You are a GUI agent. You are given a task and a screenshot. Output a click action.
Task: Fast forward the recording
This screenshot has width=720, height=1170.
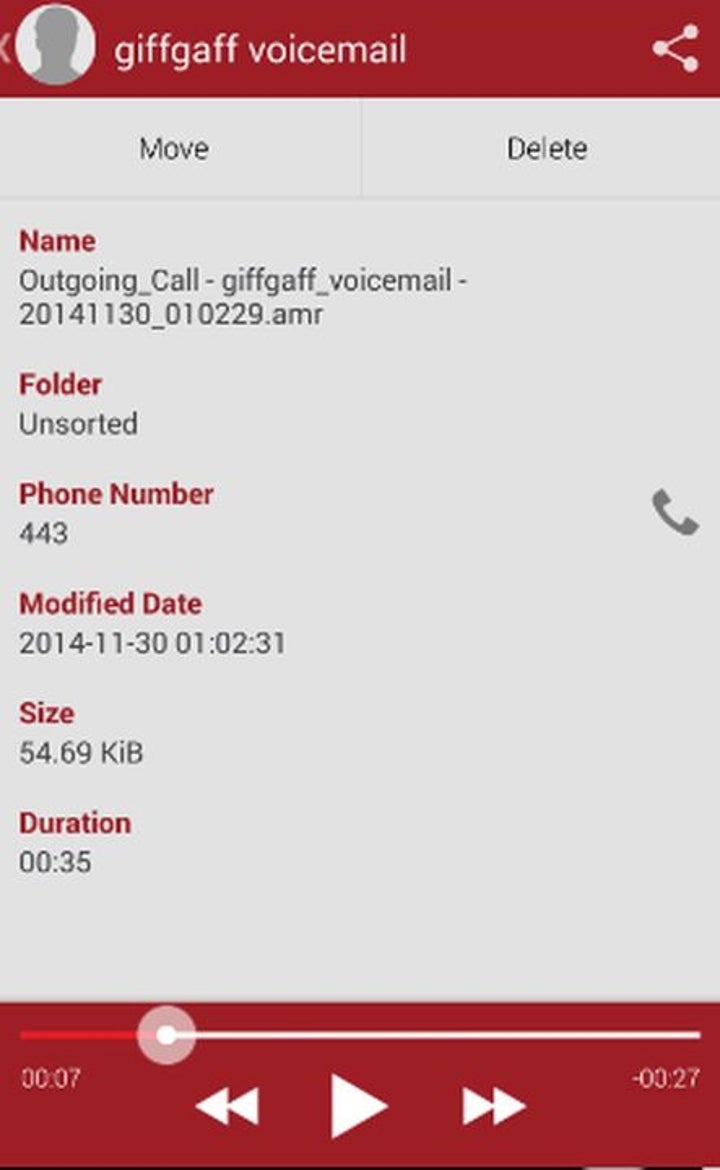point(493,1106)
